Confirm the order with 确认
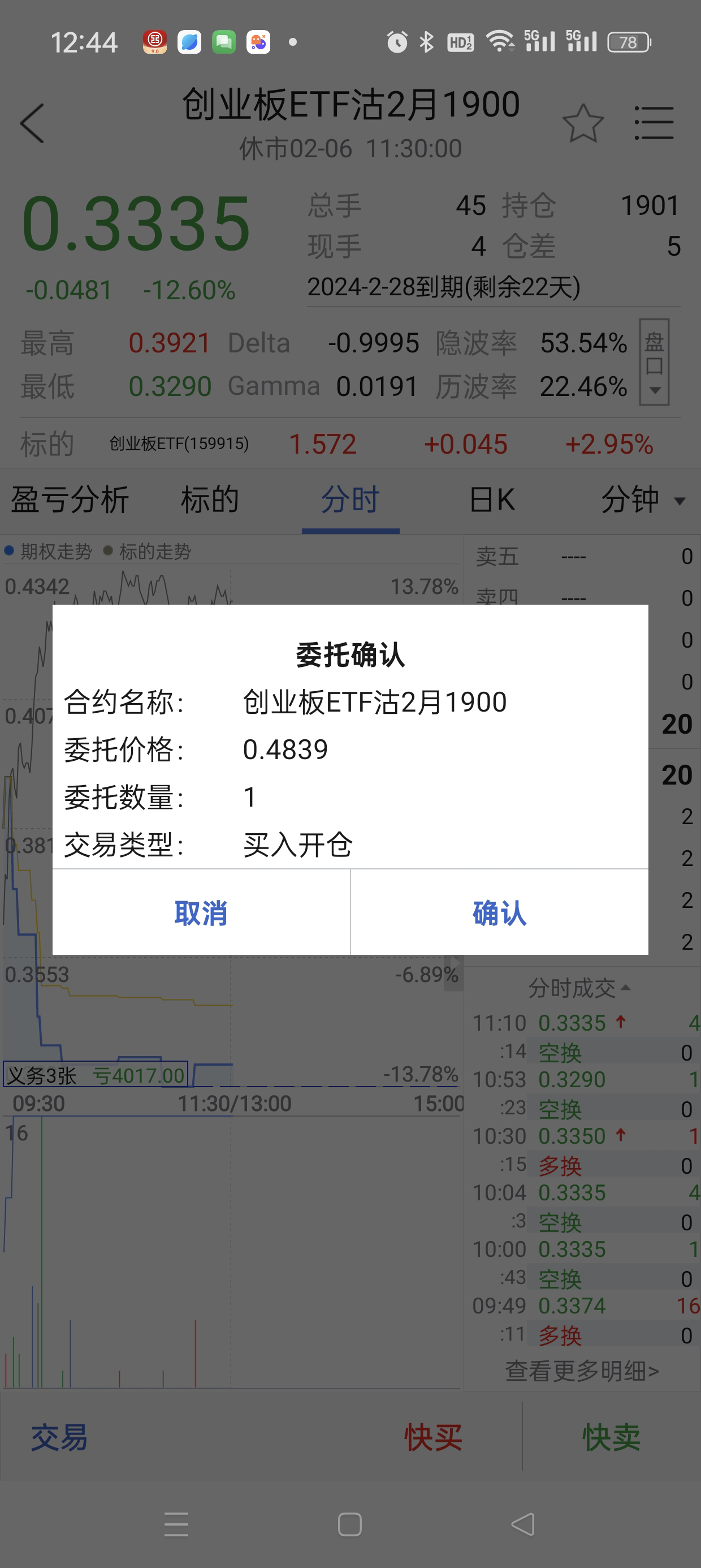 coord(499,912)
